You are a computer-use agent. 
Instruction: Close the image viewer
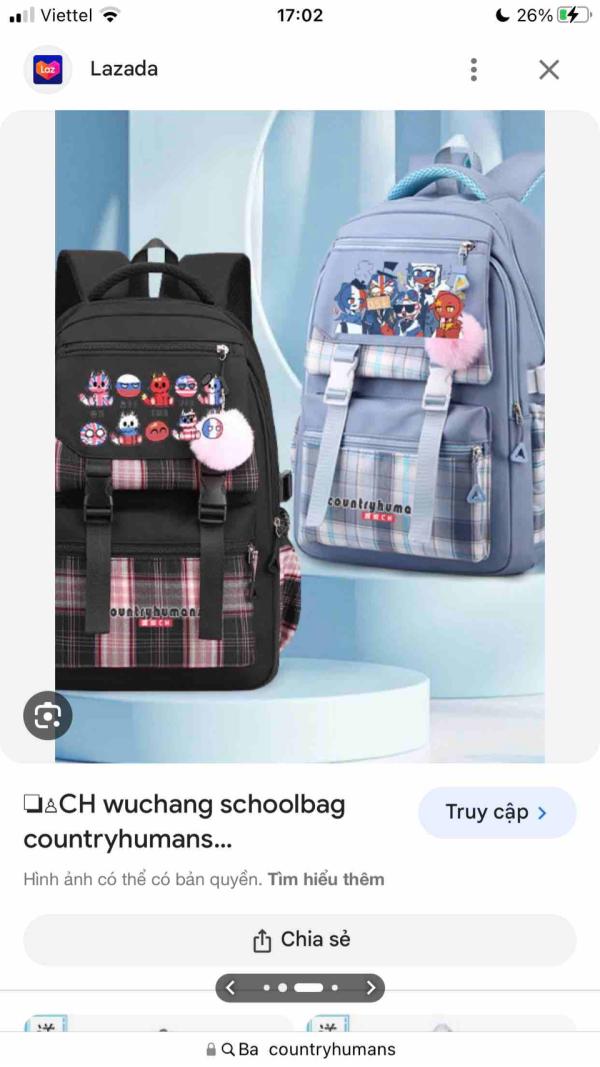click(548, 69)
